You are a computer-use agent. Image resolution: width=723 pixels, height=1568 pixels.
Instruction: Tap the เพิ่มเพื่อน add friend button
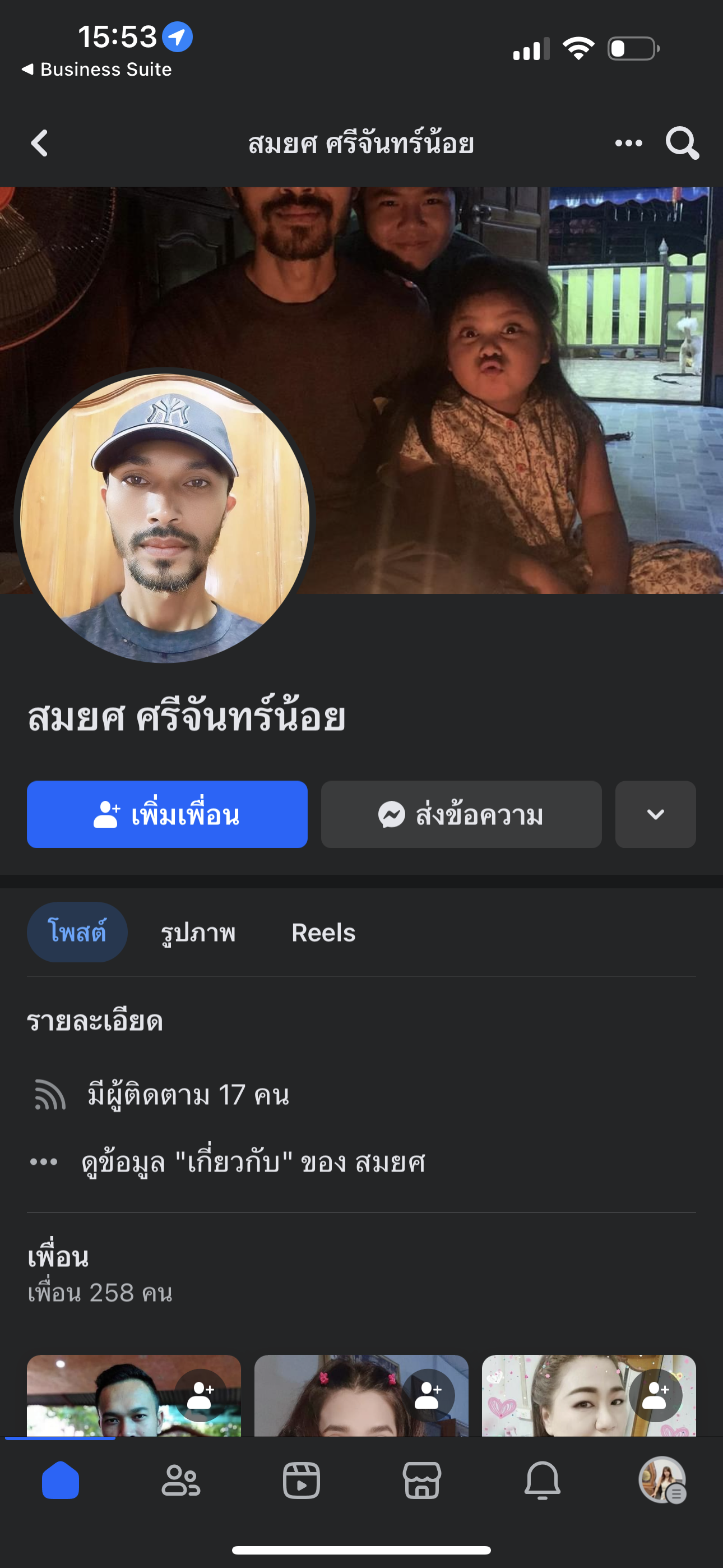pos(167,814)
